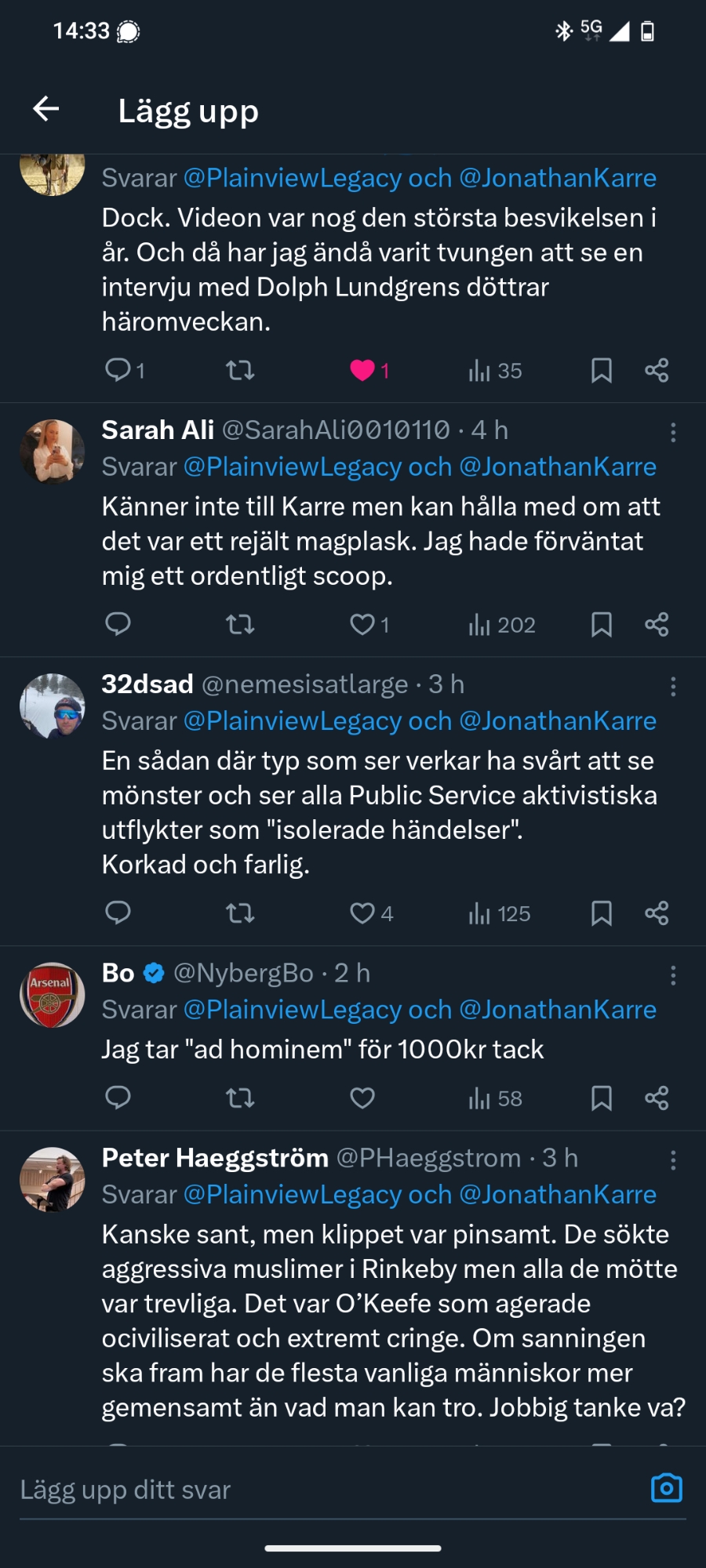Like Bo's ad hominem reply

coord(362,1098)
